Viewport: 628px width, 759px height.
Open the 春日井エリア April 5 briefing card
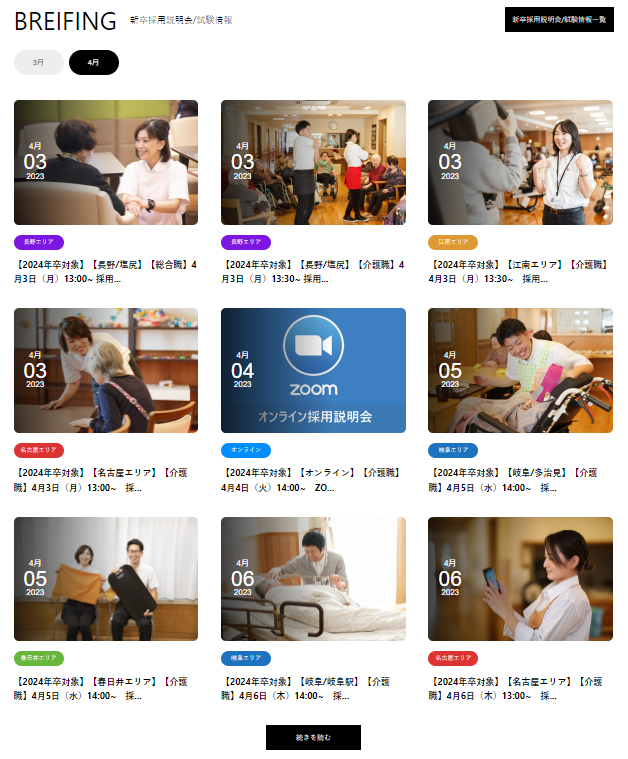(x=106, y=579)
